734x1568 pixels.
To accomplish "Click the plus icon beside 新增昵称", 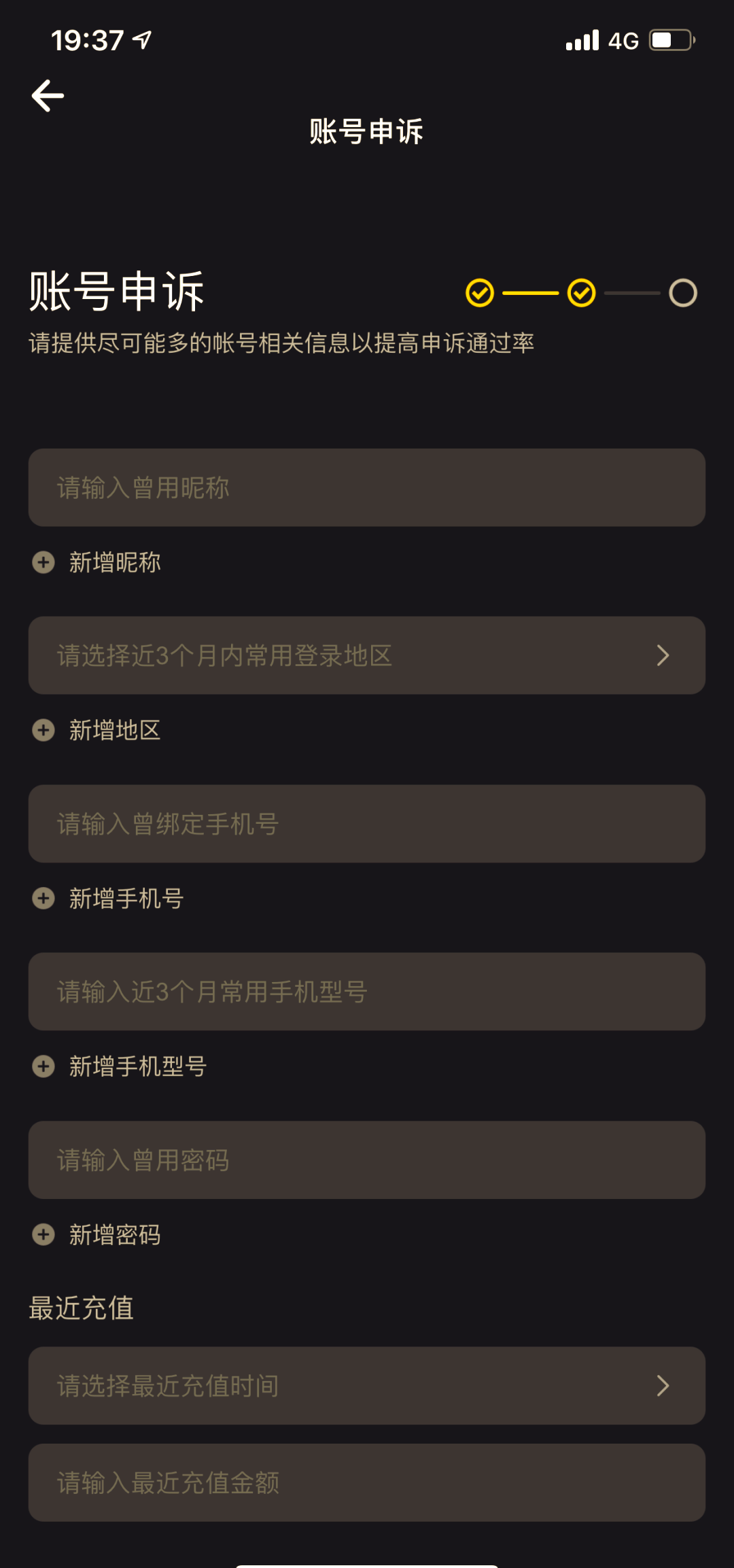I will click(x=43, y=562).
